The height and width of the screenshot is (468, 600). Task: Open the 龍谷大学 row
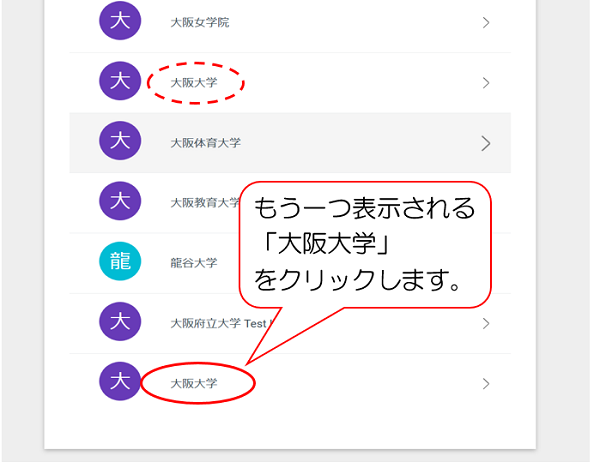(193, 263)
